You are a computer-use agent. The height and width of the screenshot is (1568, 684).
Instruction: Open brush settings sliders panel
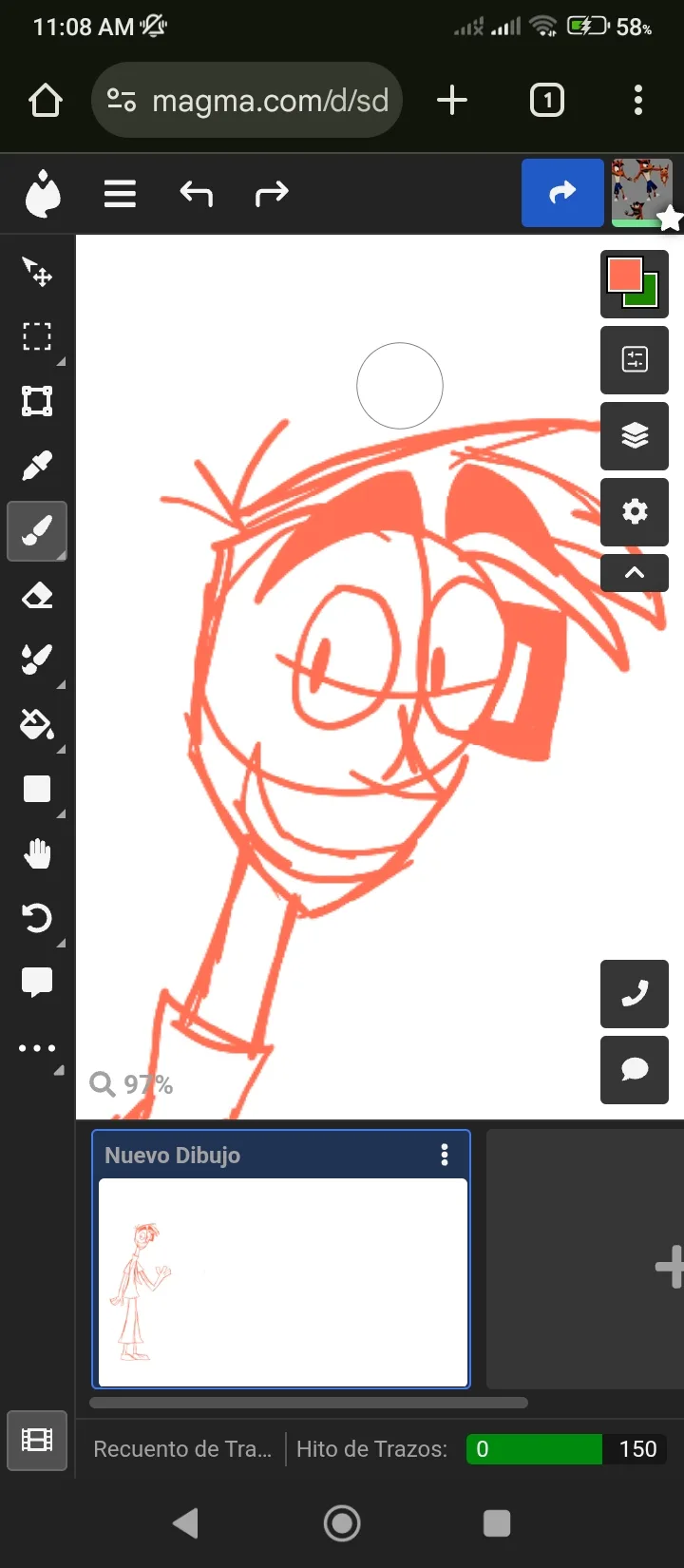[635, 359]
